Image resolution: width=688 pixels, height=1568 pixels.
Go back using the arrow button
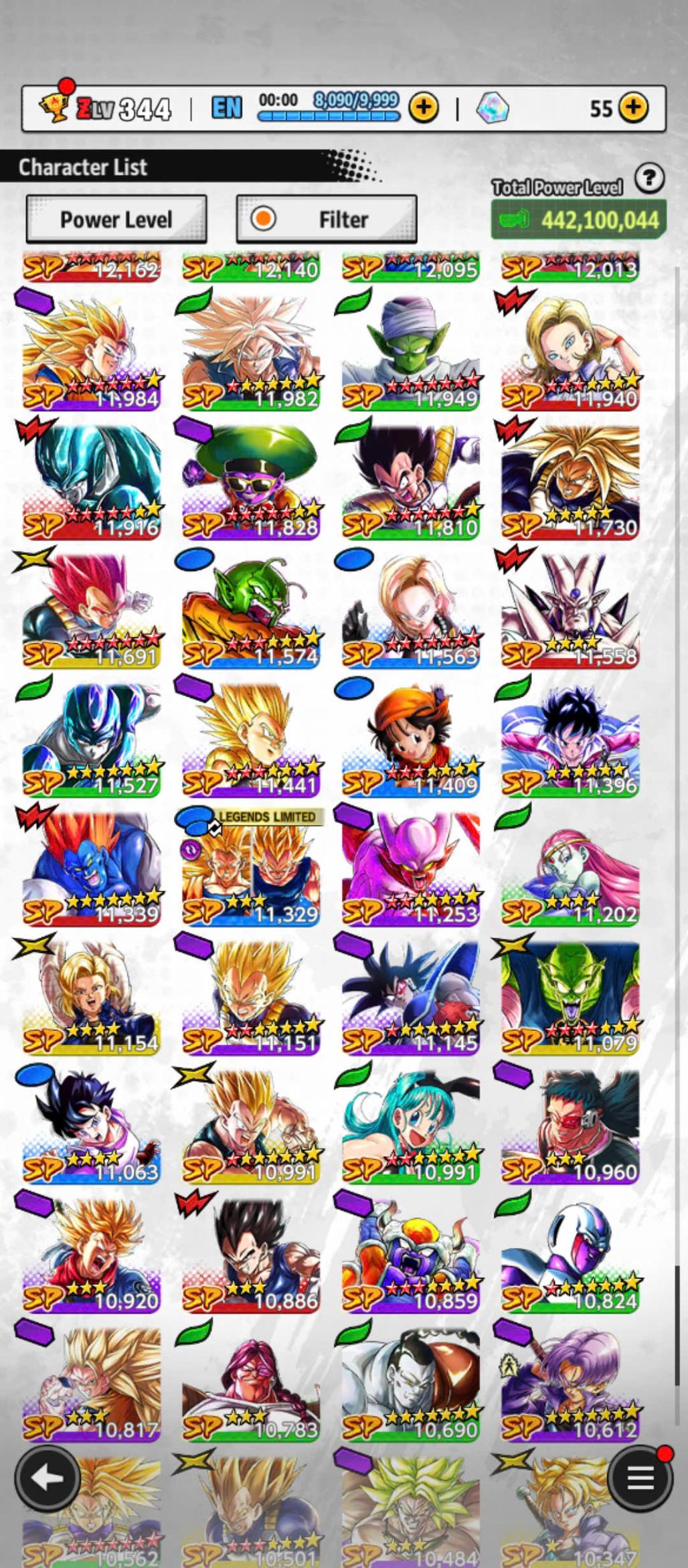coord(46,1478)
